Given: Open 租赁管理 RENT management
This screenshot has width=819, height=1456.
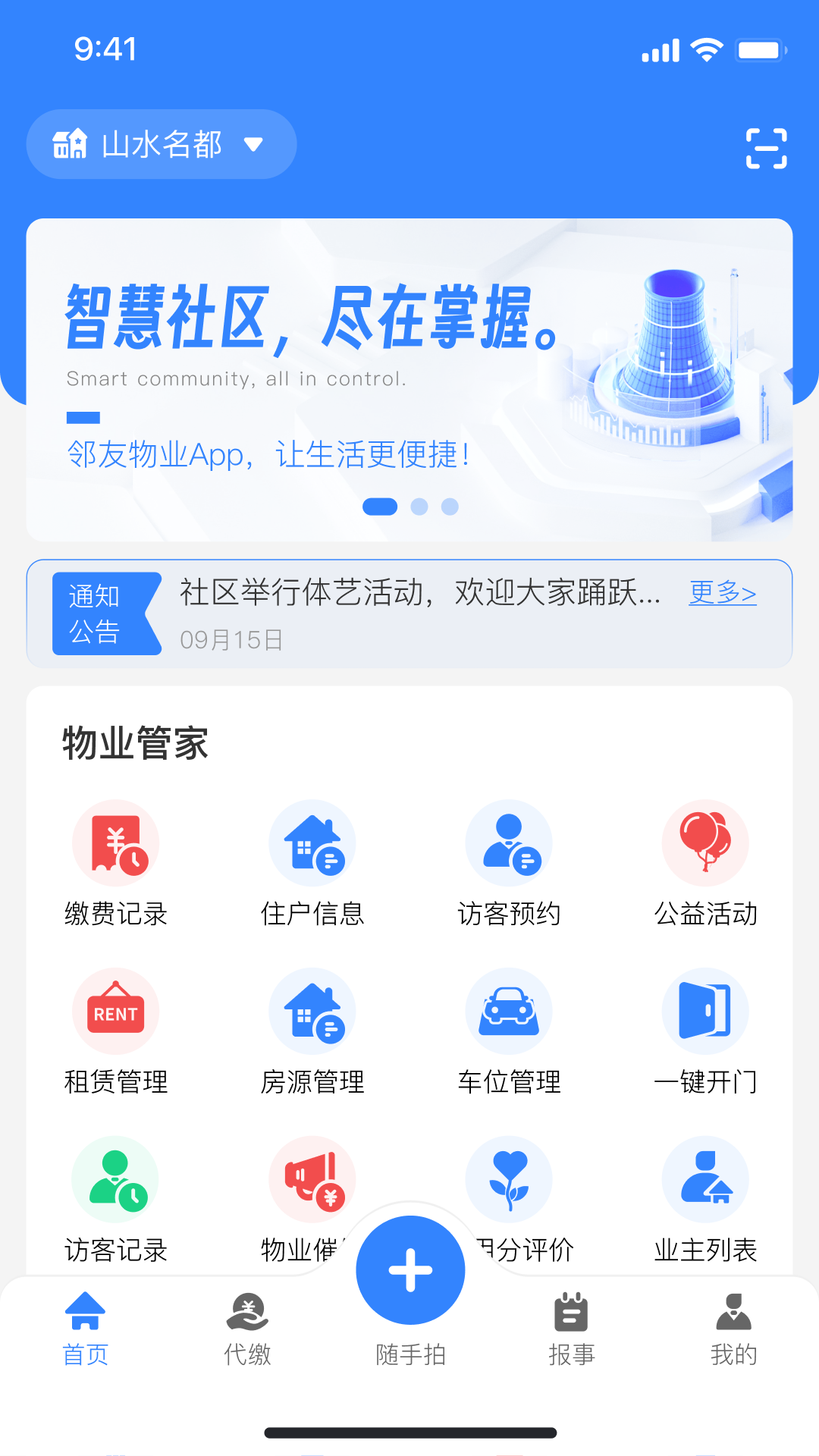Looking at the screenshot, I should [115, 1011].
